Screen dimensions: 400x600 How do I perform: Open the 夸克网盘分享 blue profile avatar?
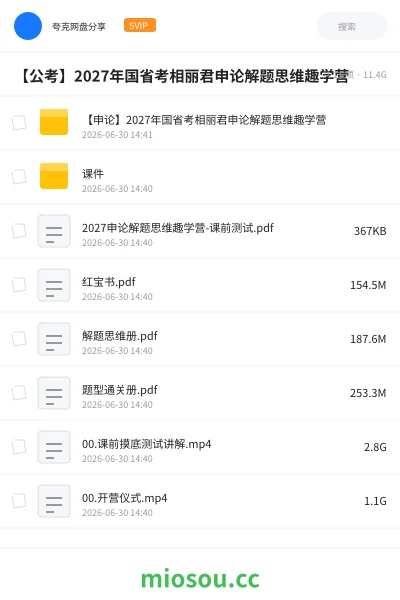tap(28, 26)
